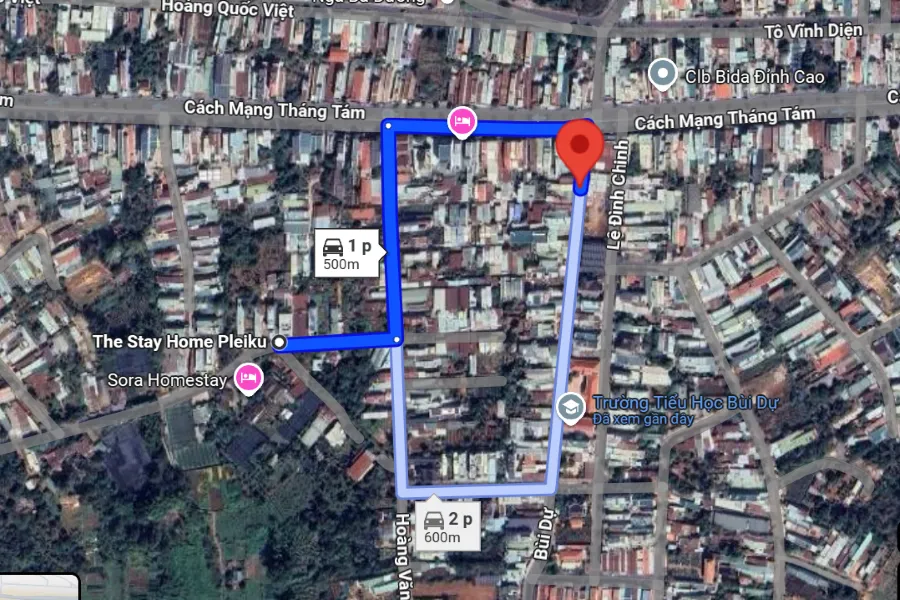Tap the hotel pin on Cách Mạng Tháng Tám
This screenshot has width=900, height=600.
461,121
